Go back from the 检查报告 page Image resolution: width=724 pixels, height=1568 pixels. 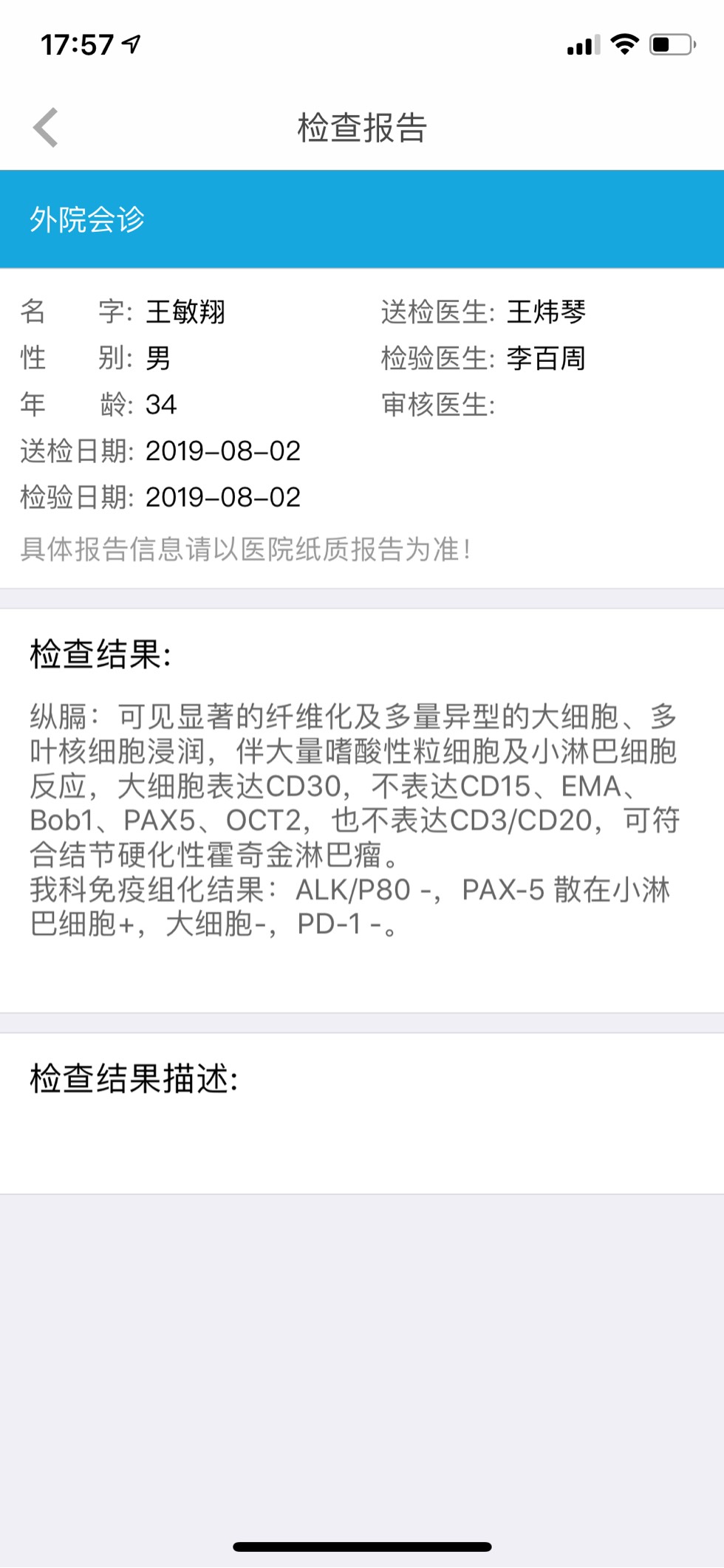point(46,128)
